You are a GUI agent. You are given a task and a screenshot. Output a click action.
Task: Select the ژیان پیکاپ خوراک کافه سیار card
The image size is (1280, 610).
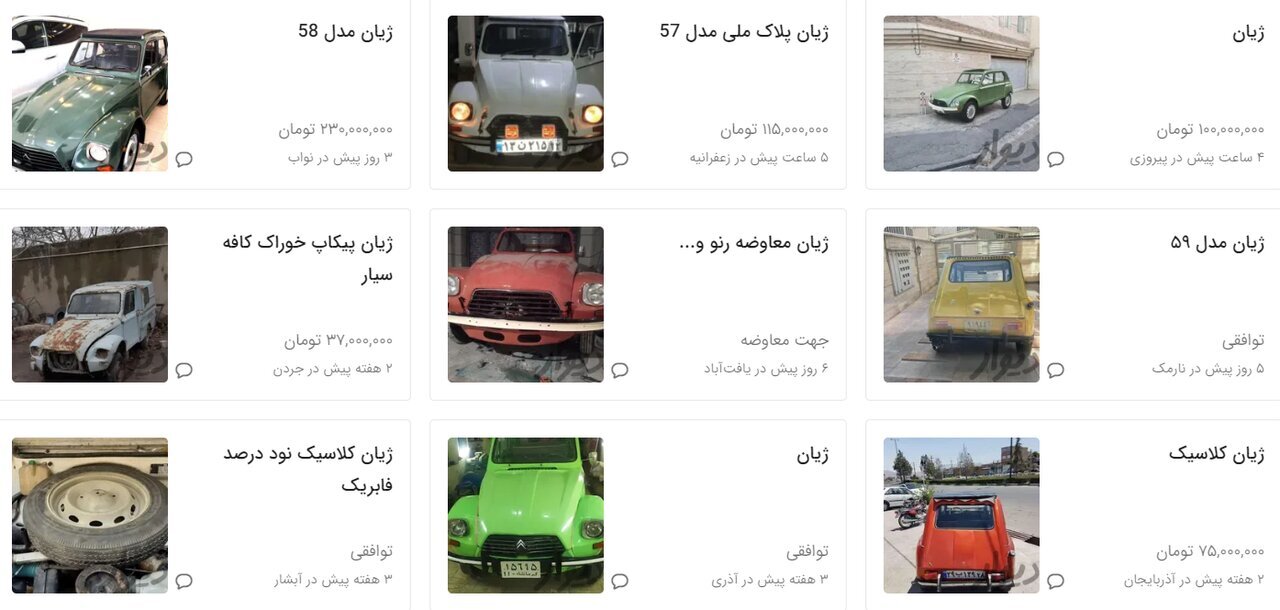pos(307,244)
